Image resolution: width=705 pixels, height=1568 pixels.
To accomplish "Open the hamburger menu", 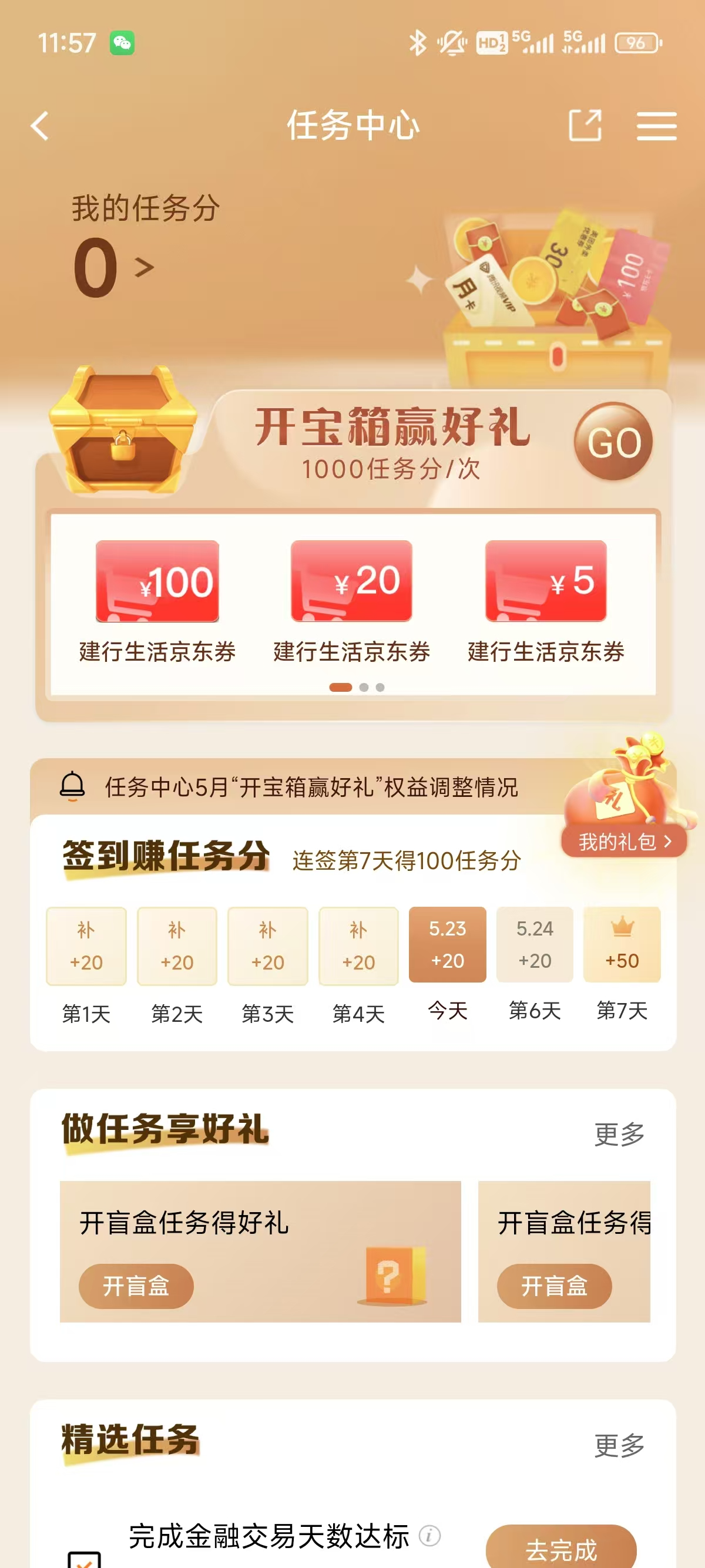I will click(x=656, y=126).
